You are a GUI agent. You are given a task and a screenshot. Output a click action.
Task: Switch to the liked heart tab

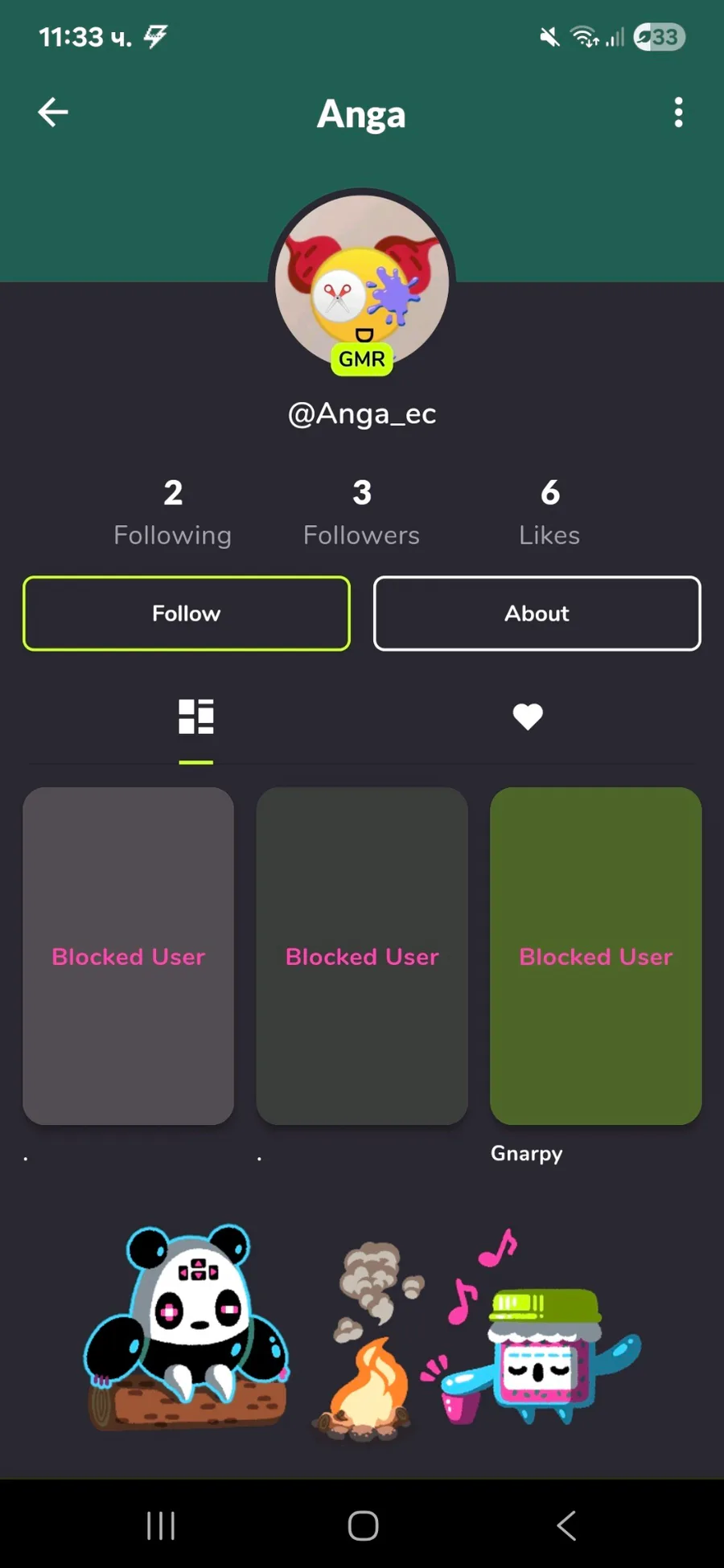(528, 716)
